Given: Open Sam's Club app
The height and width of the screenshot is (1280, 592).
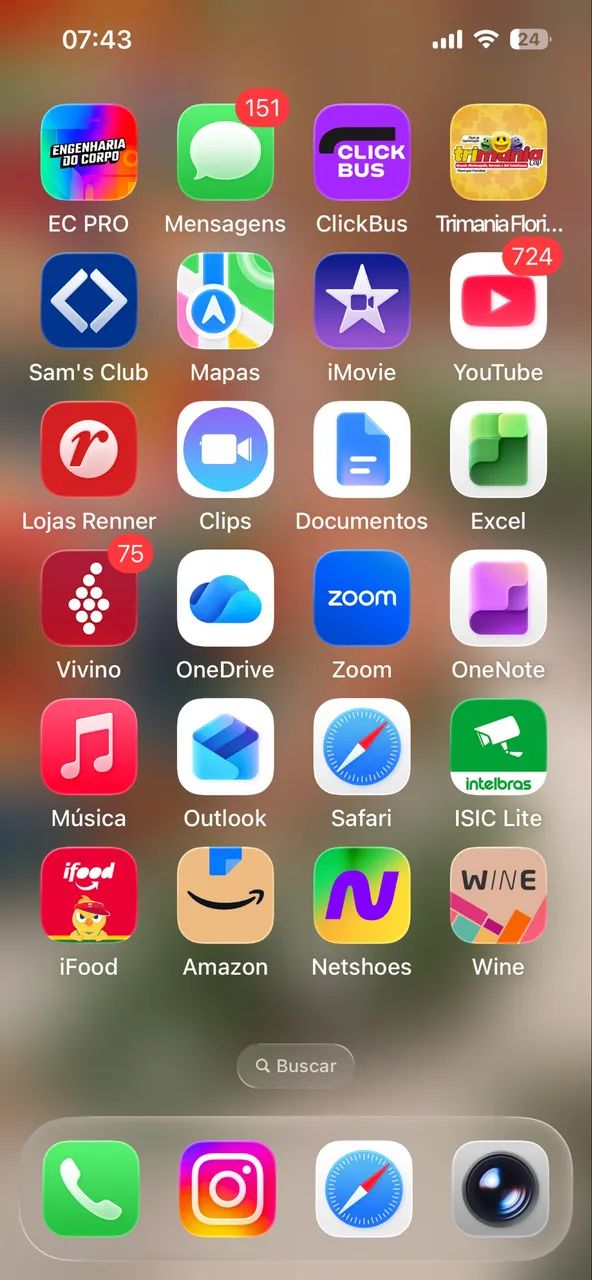Looking at the screenshot, I should (x=89, y=301).
